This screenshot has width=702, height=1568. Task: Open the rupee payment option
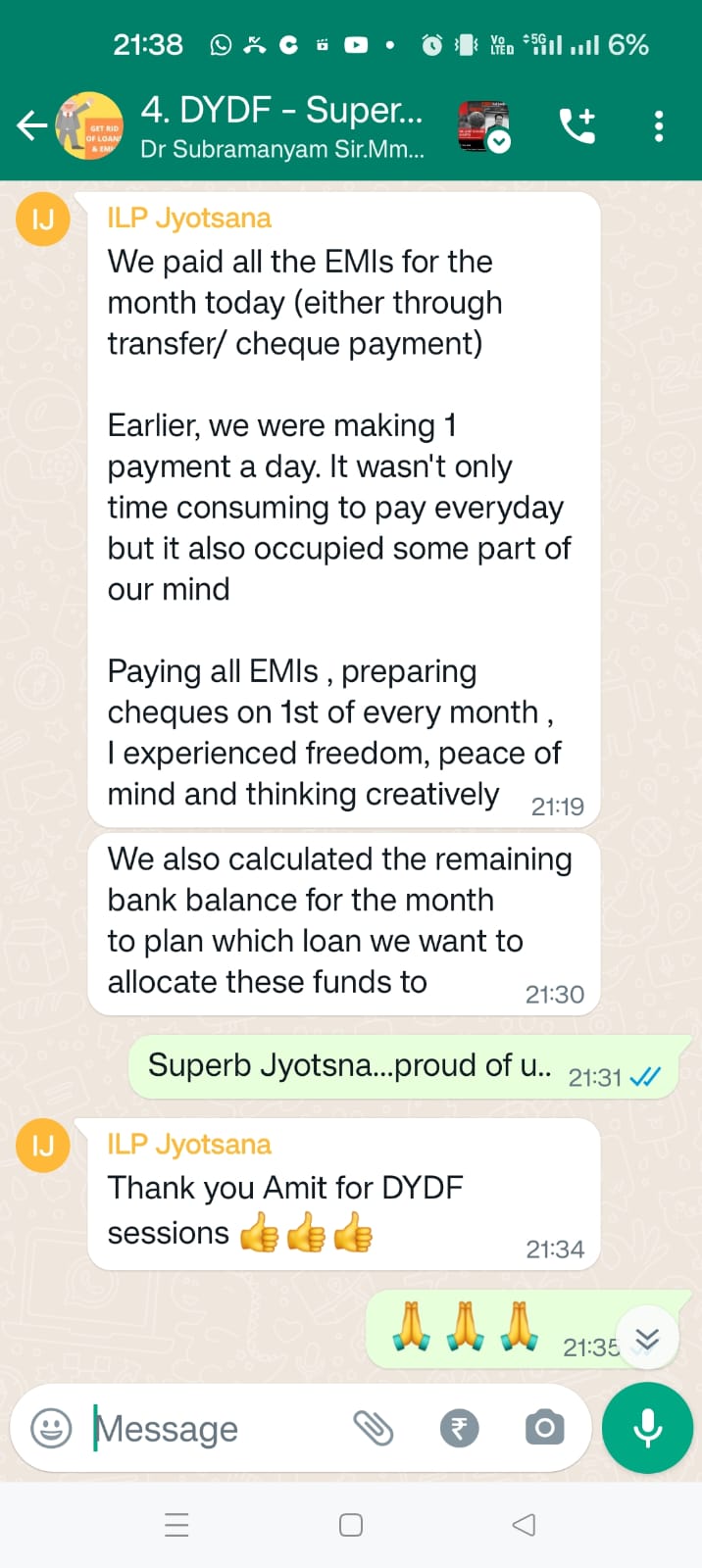[459, 1428]
